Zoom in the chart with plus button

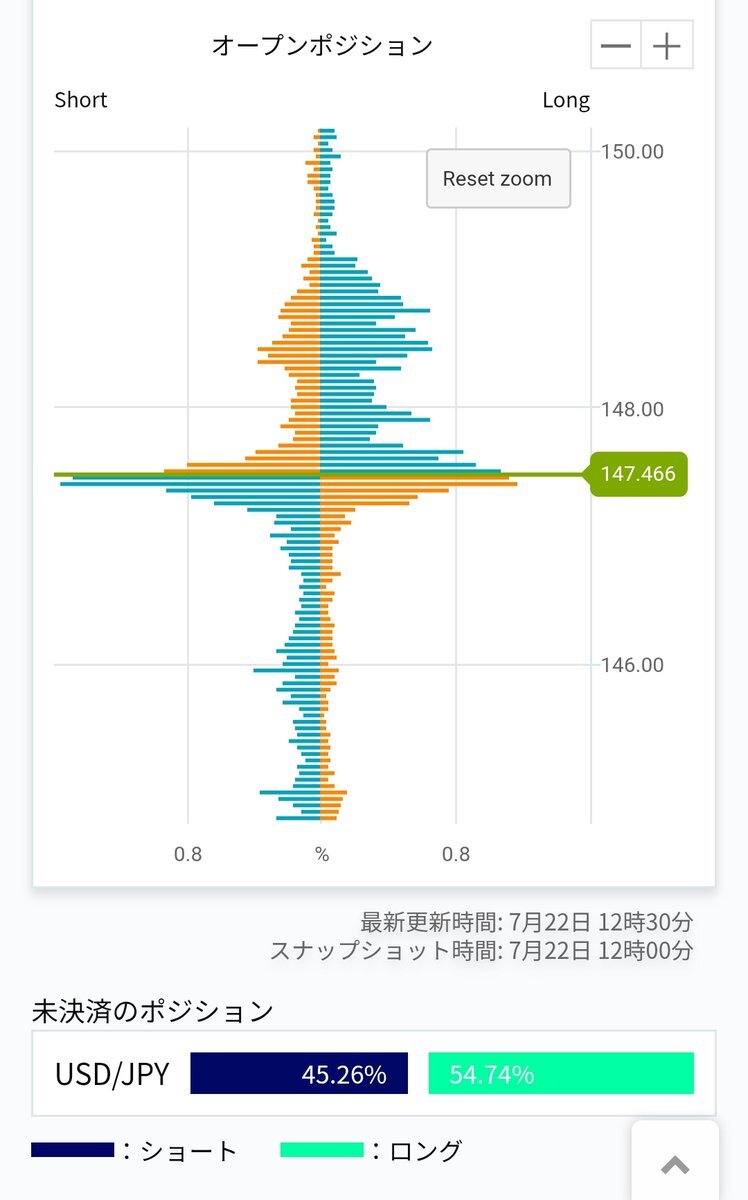tap(667, 46)
